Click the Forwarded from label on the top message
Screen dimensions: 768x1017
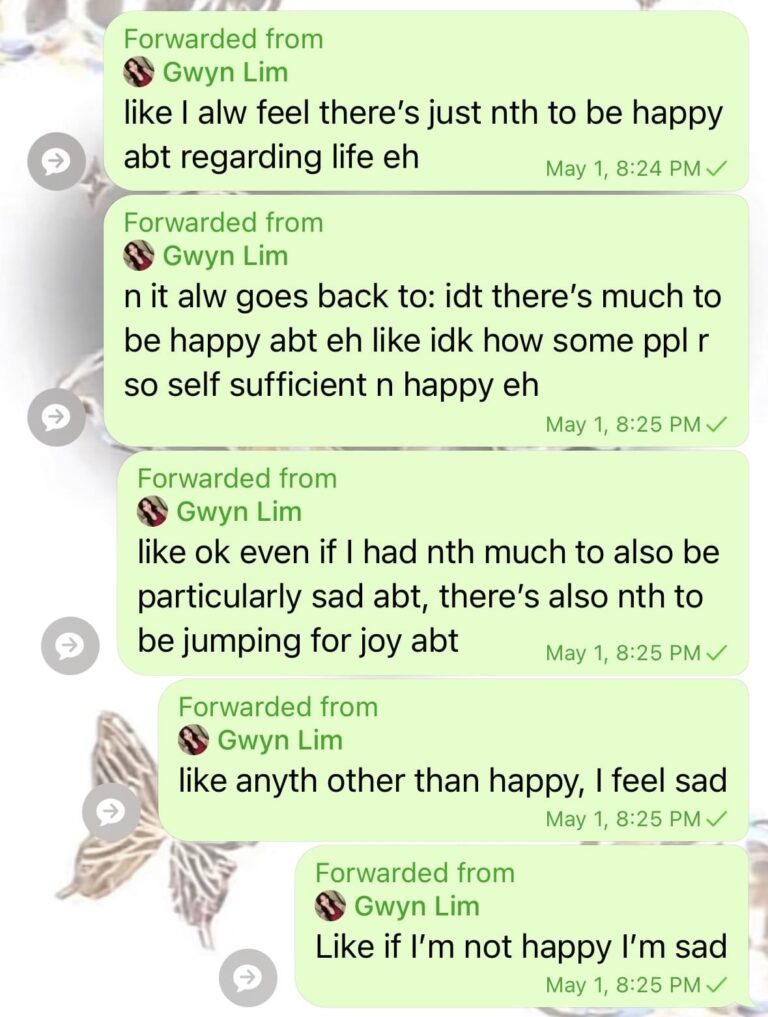click(223, 39)
